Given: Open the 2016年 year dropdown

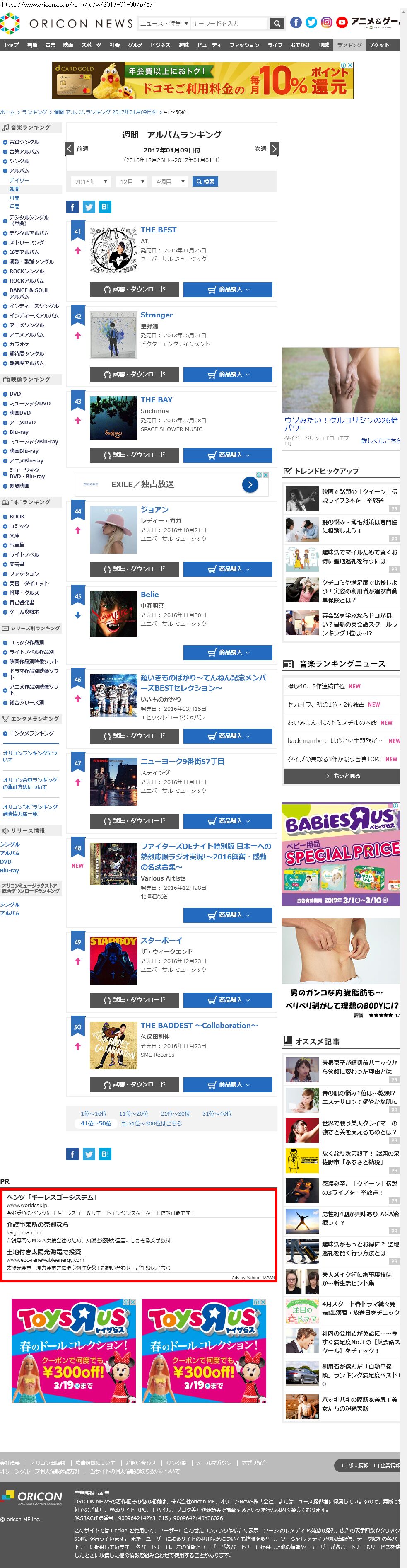Looking at the screenshot, I should 91,182.
